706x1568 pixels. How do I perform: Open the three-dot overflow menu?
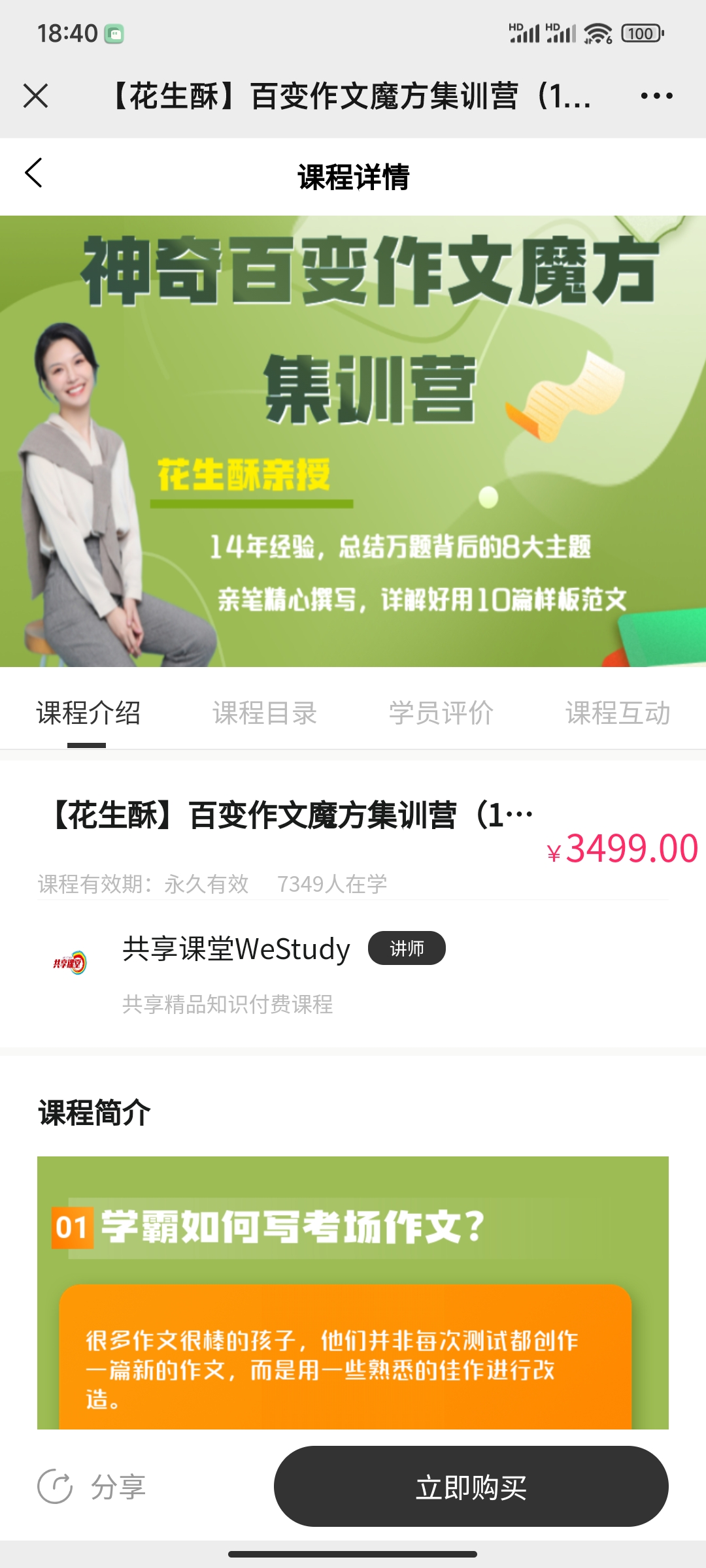[657, 96]
